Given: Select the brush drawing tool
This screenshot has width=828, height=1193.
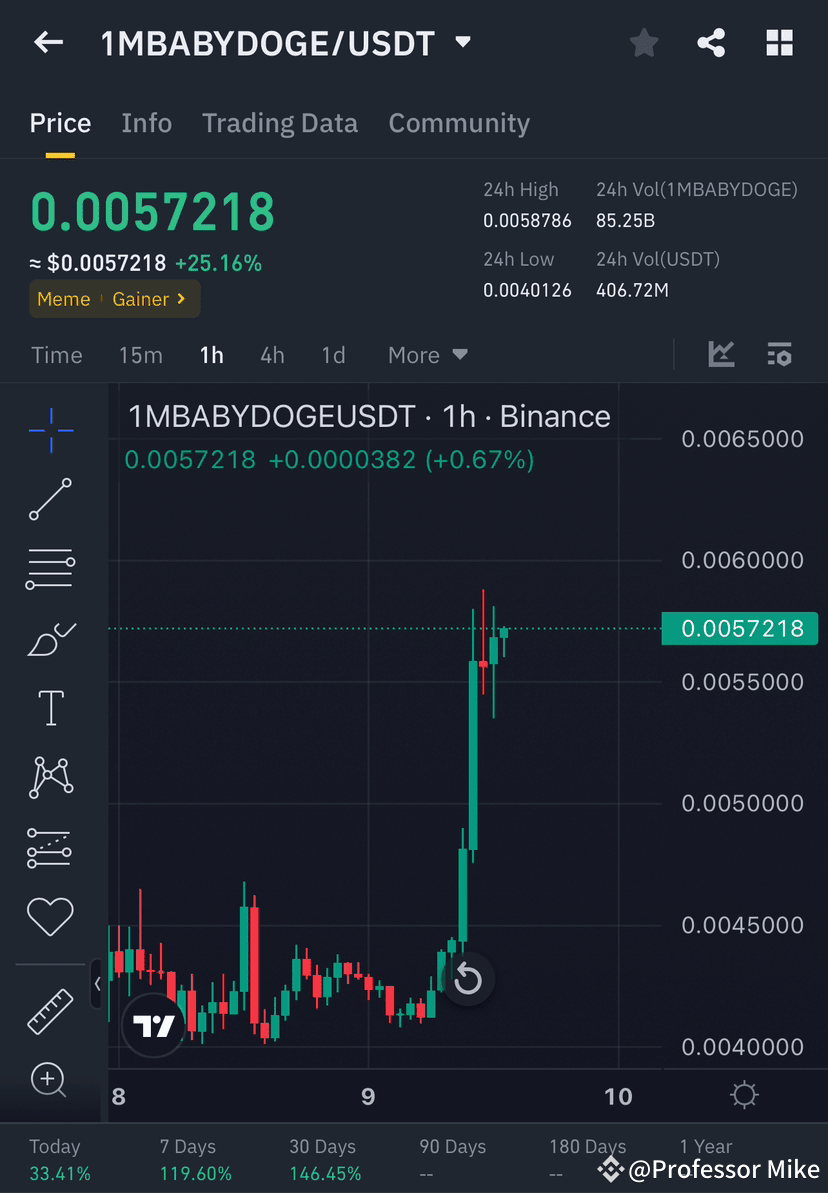Looking at the screenshot, I should [50, 638].
